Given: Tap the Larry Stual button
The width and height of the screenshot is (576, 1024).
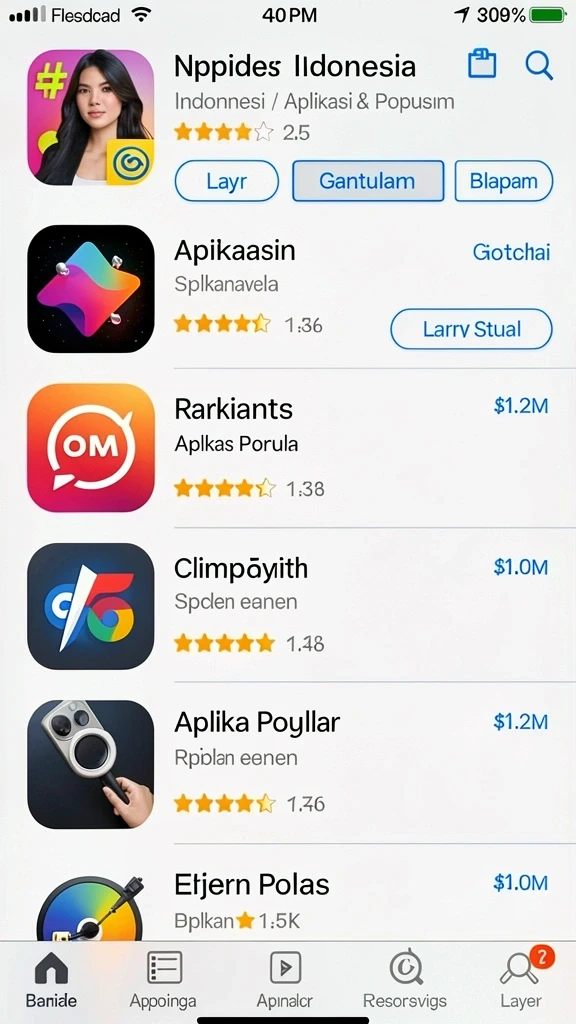Looking at the screenshot, I should pyautogui.click(x=472, y=328).
